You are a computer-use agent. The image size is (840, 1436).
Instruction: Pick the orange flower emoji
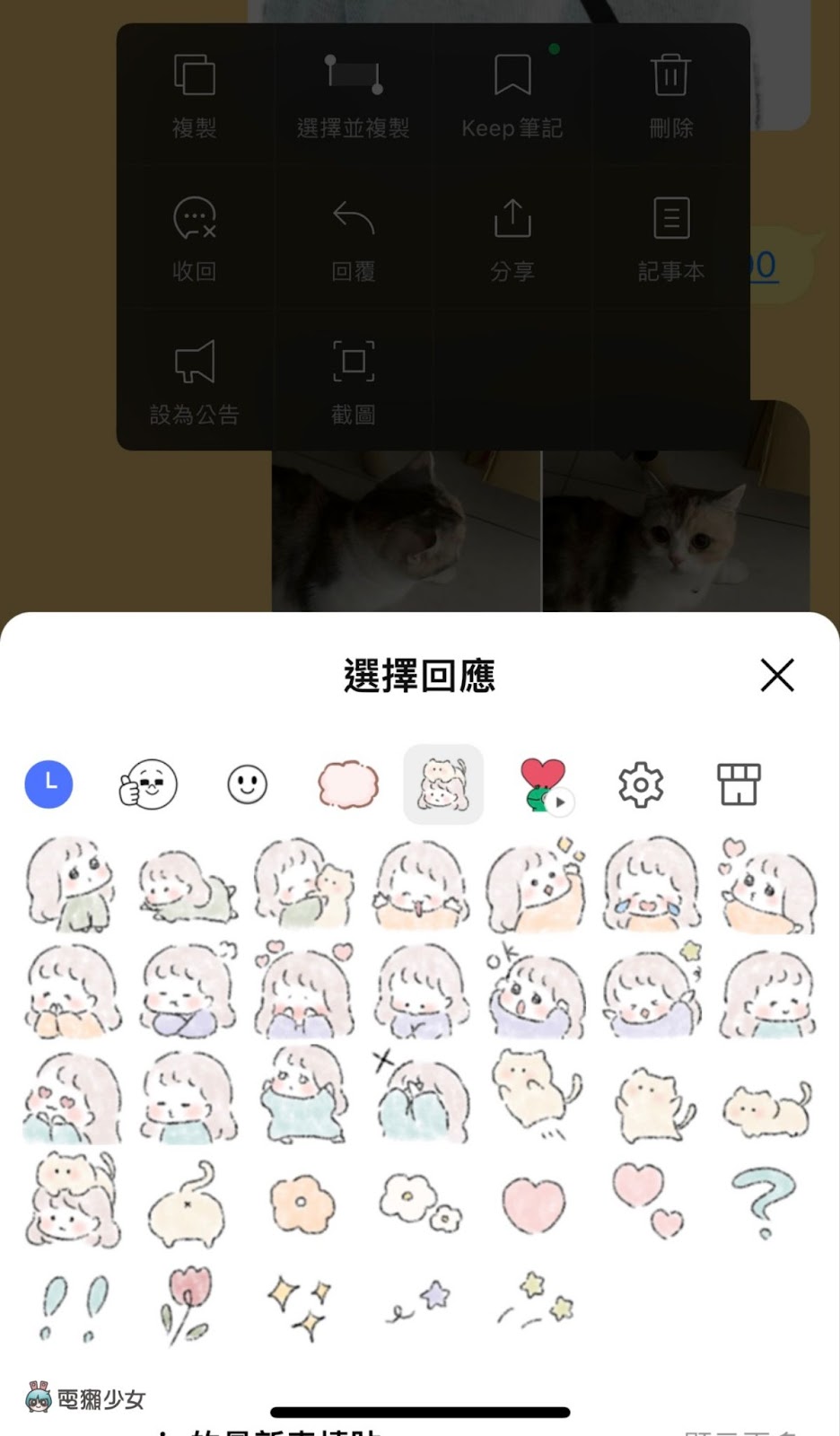(302, 1203)
